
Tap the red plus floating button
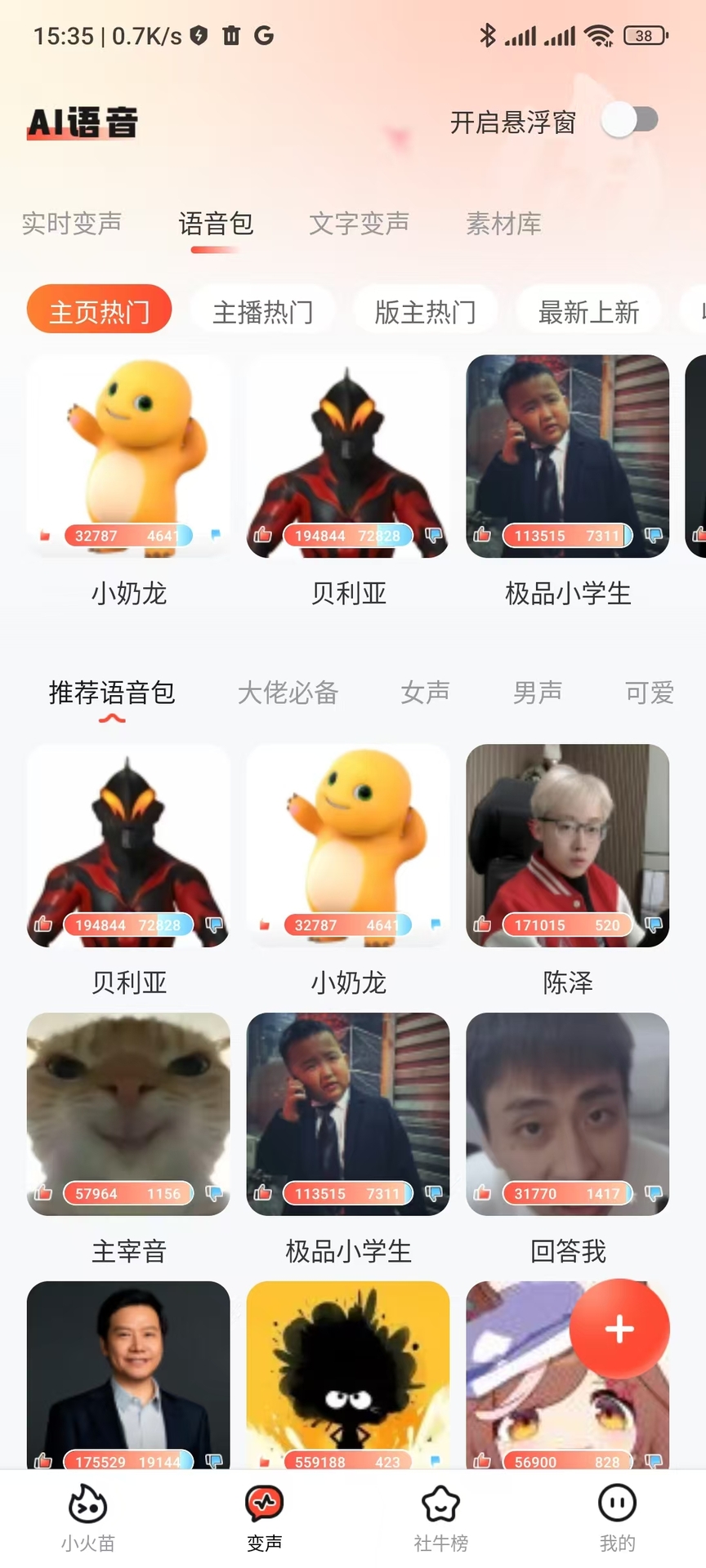[619, 1329]
